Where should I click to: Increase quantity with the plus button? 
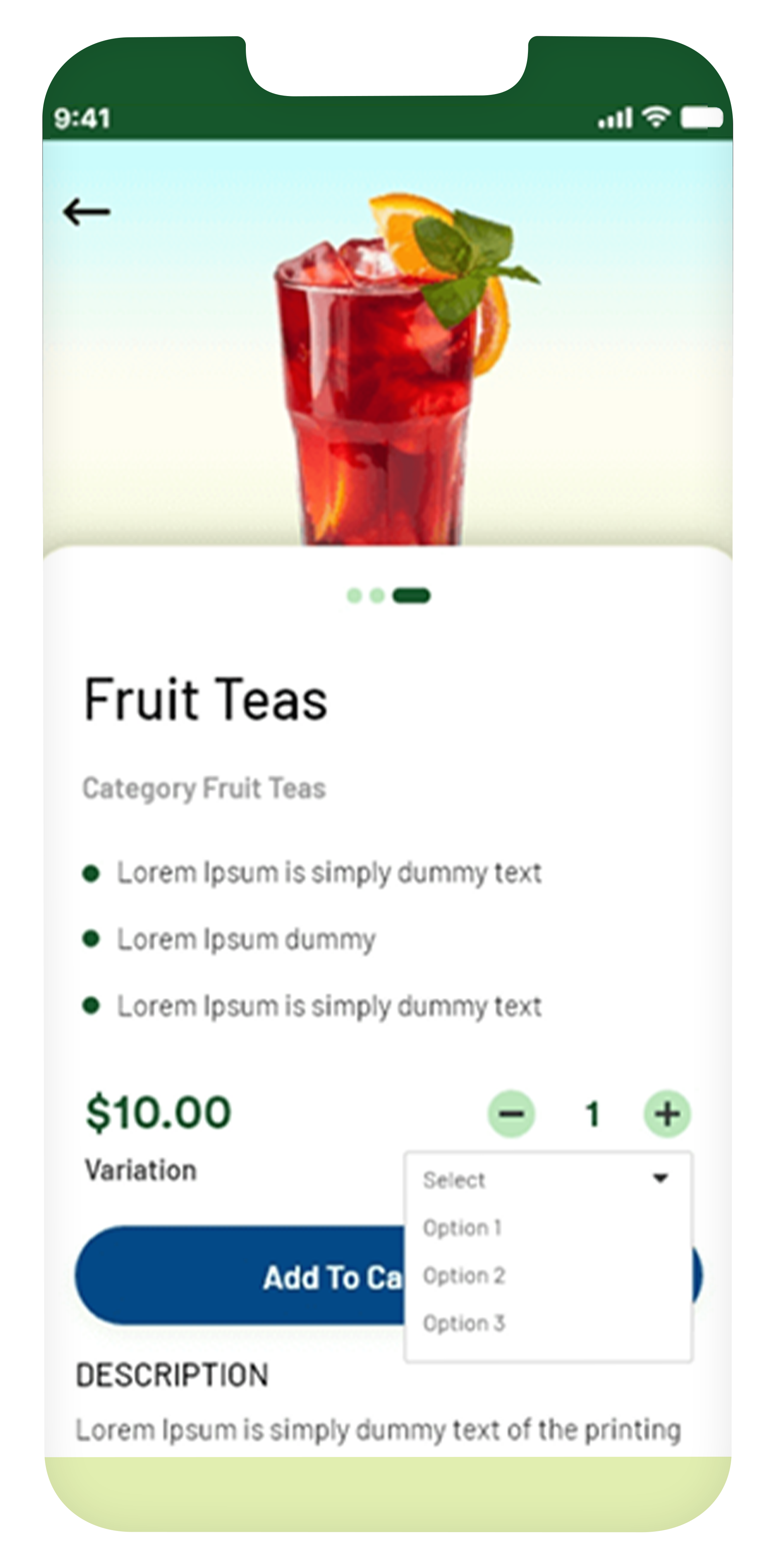667,1113
